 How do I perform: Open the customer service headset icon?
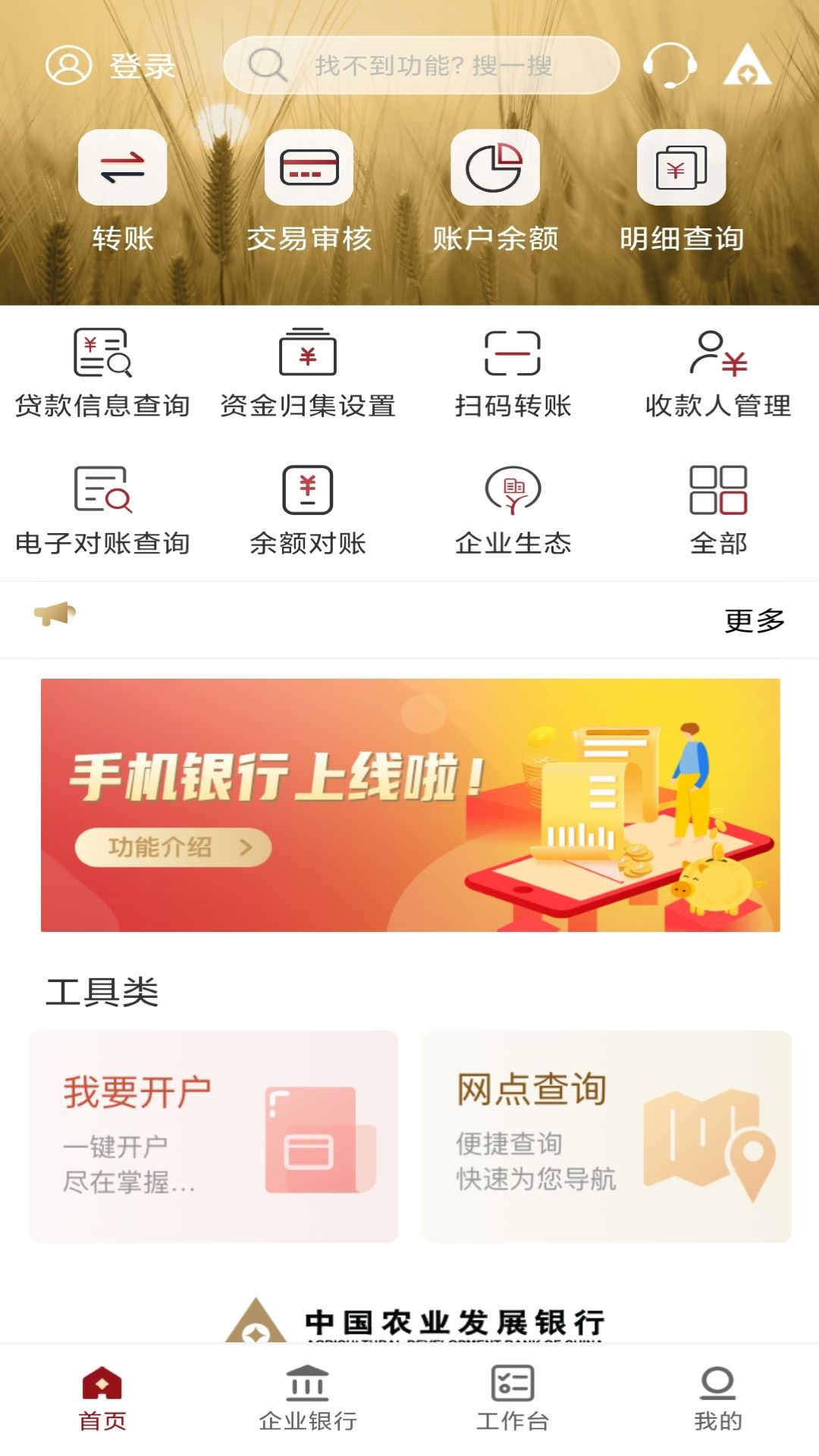(670, 65)
